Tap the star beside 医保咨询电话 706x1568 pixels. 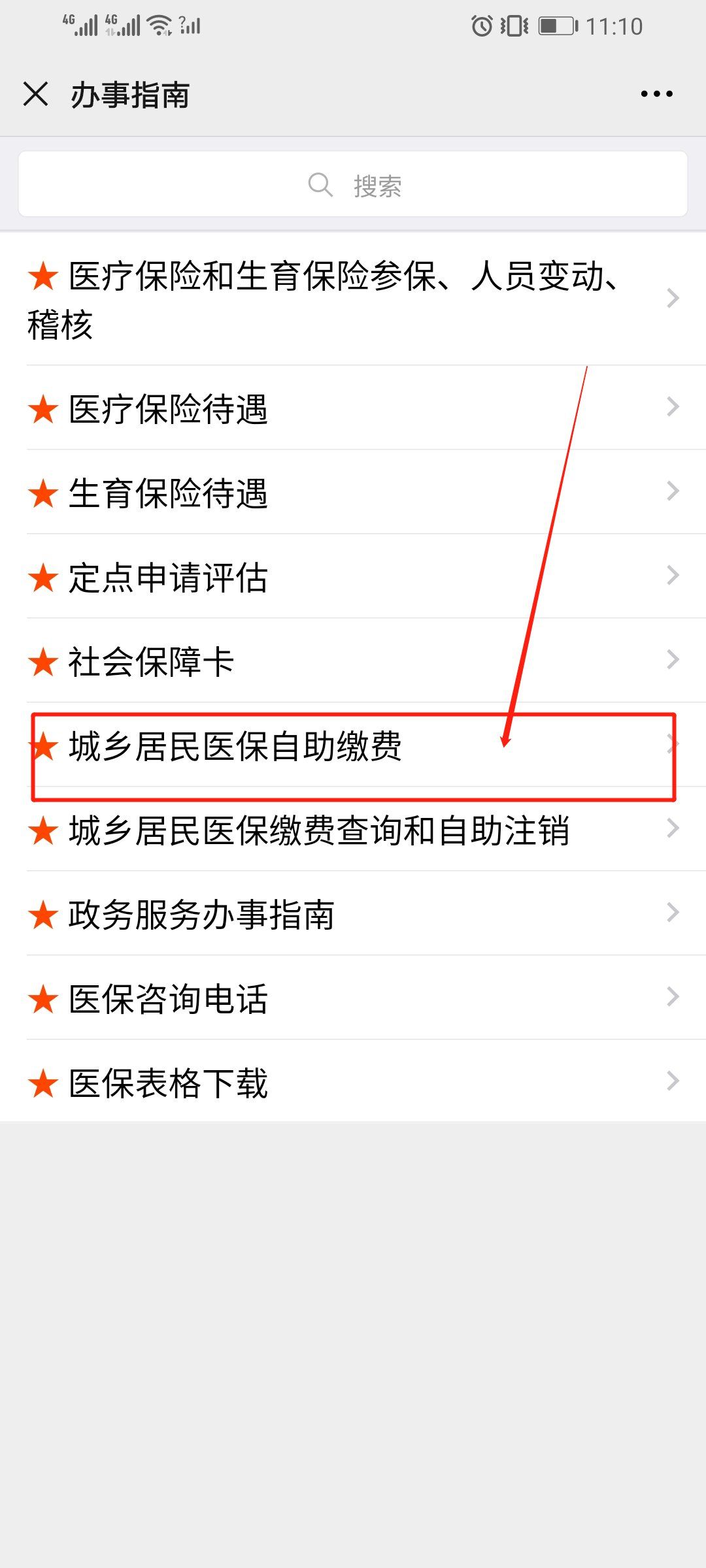click(42, 998)
